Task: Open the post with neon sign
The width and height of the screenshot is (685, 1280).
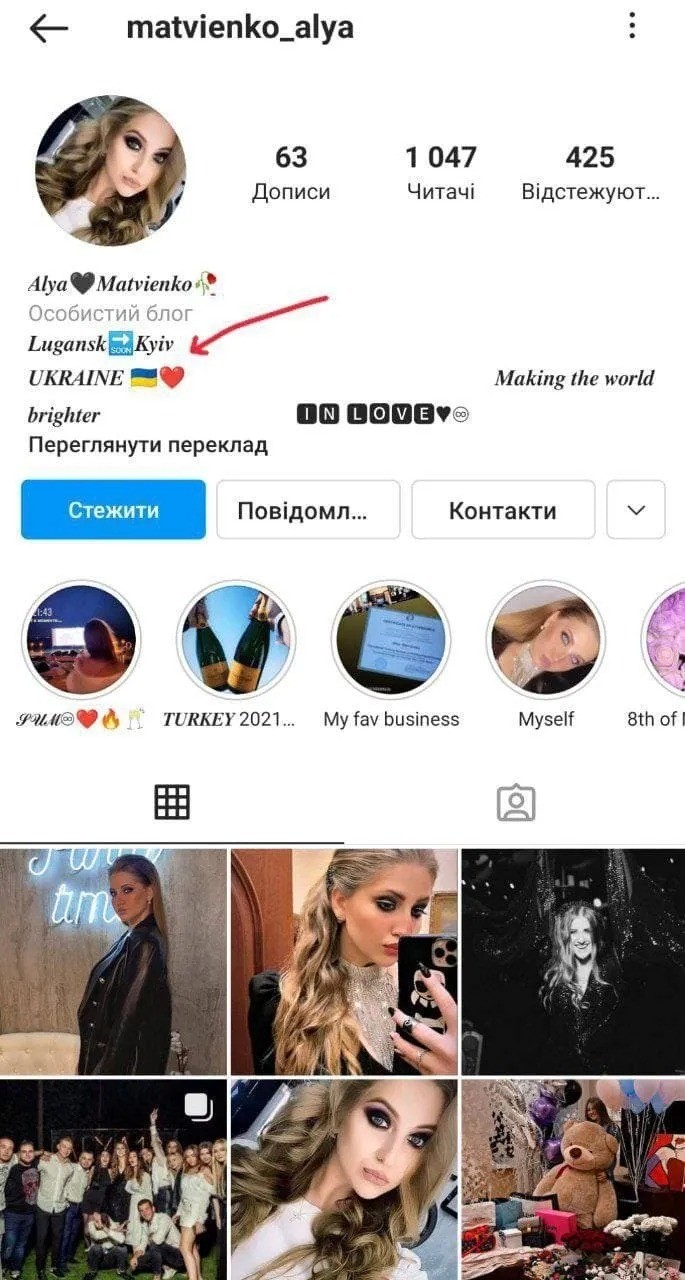Action: tap(113, 962)
